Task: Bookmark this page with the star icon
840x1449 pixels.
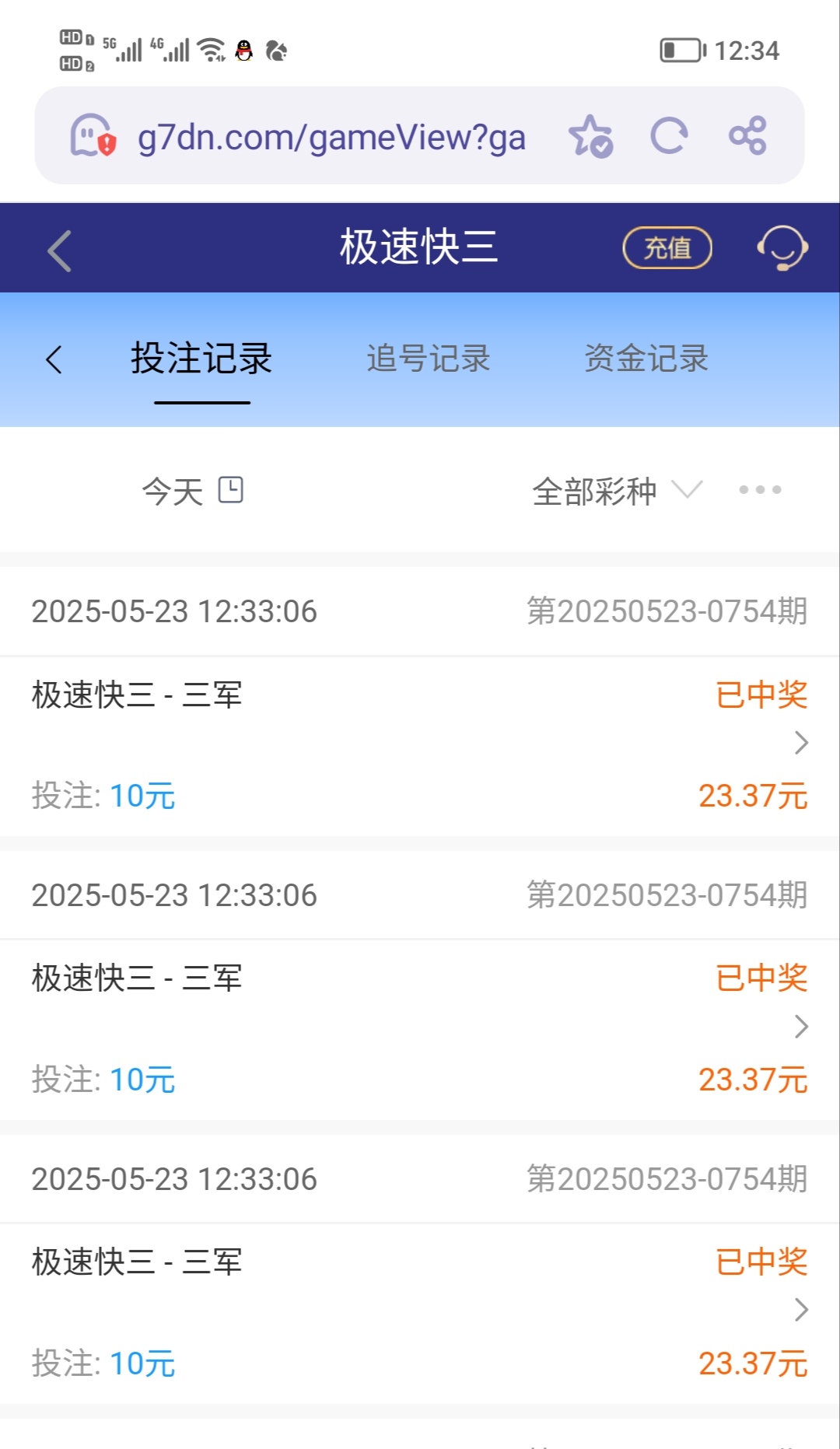Action: coord(590,136)
